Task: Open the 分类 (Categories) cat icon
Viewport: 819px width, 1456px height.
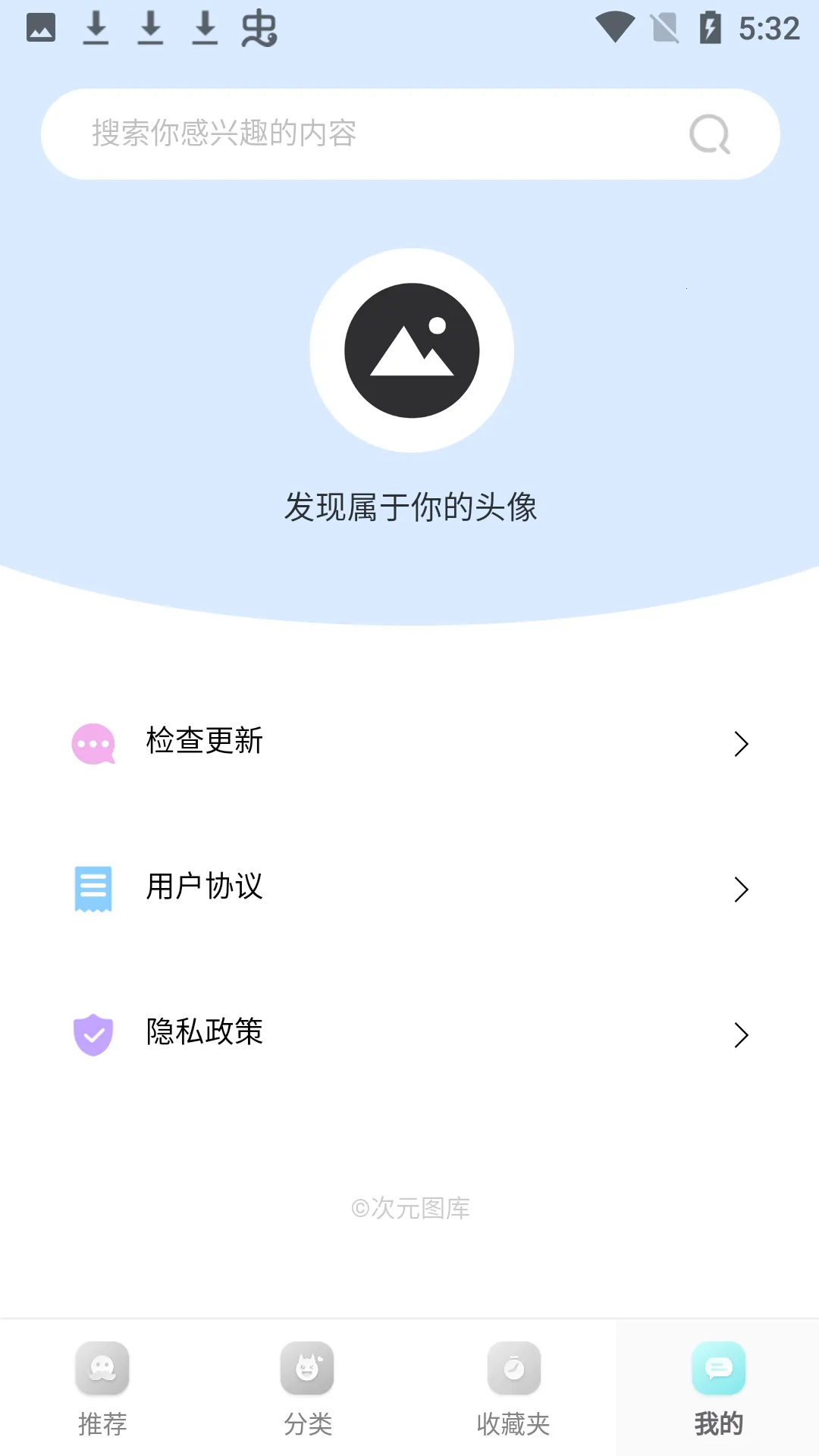Action: pyautogui.click(x=307, y=1370)
